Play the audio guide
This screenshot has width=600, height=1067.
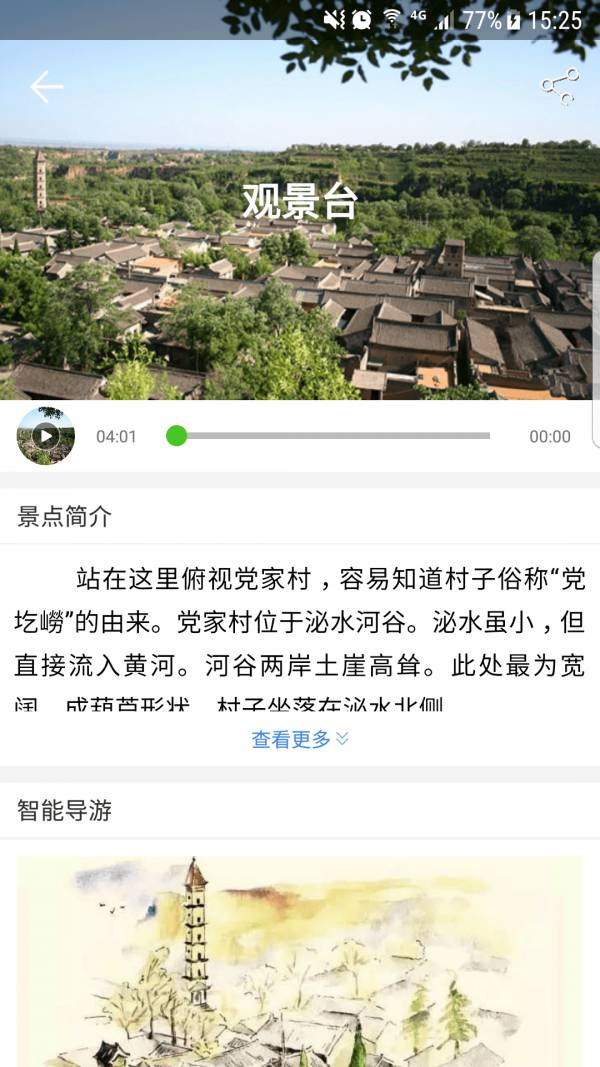point(45,435)
